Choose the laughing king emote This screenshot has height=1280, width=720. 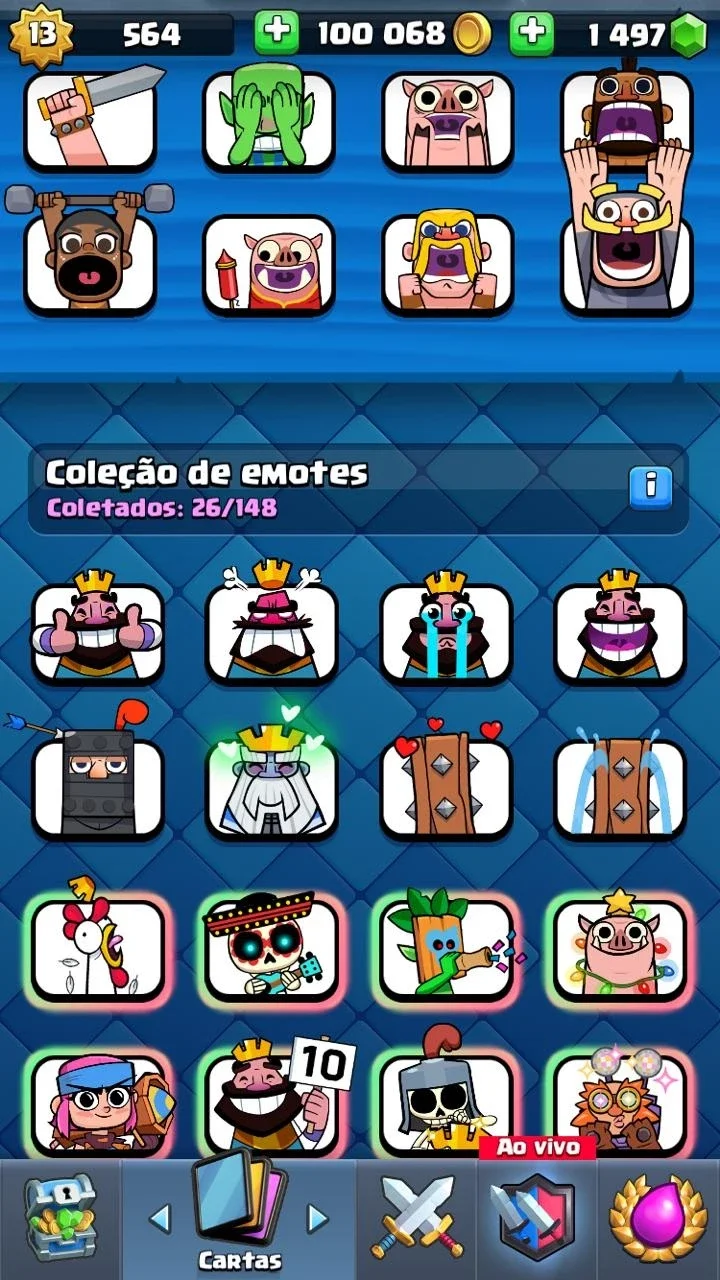(x=620, y=628)
